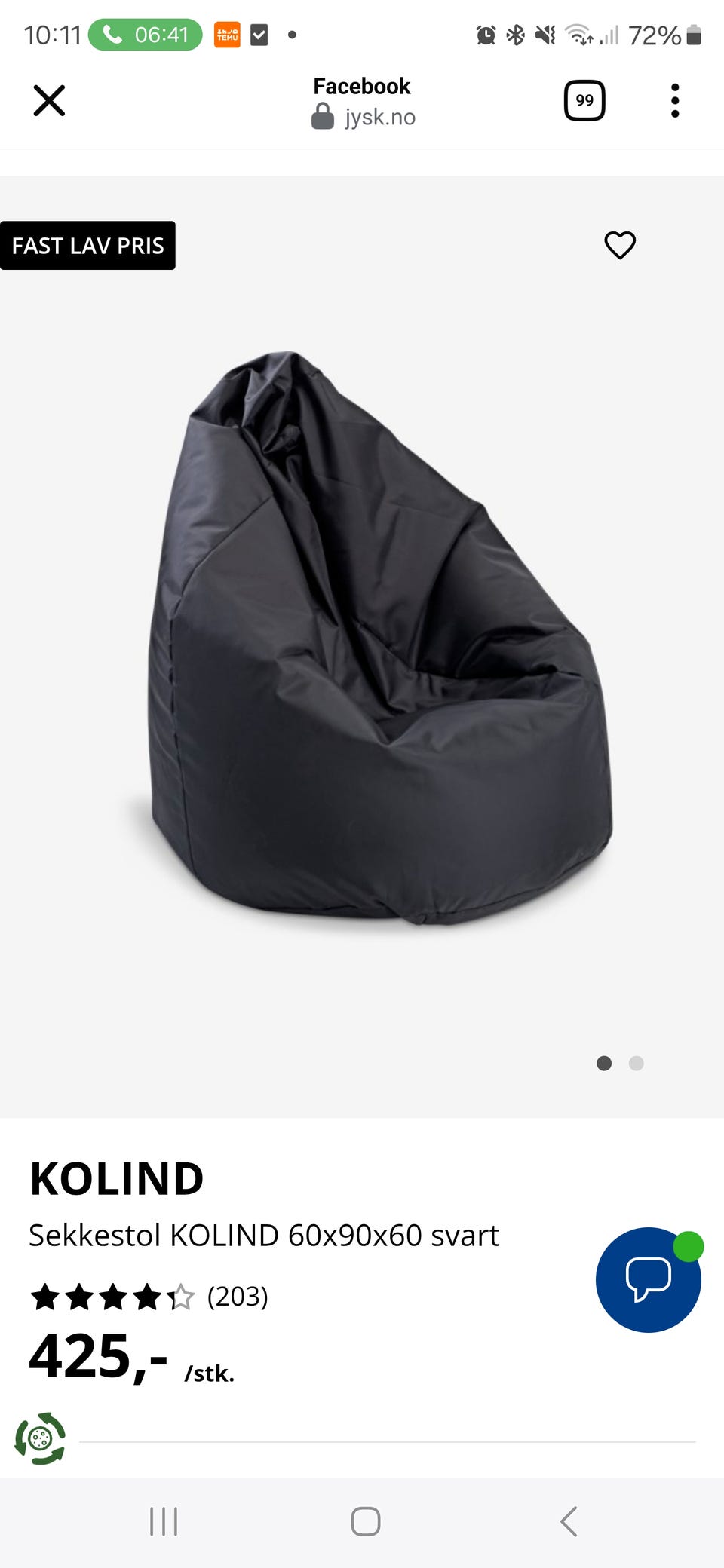View the 203 customer reviews
The height and width of the screenshot is (1568, 724).
pyautogui.click(x=237, y=1297)
